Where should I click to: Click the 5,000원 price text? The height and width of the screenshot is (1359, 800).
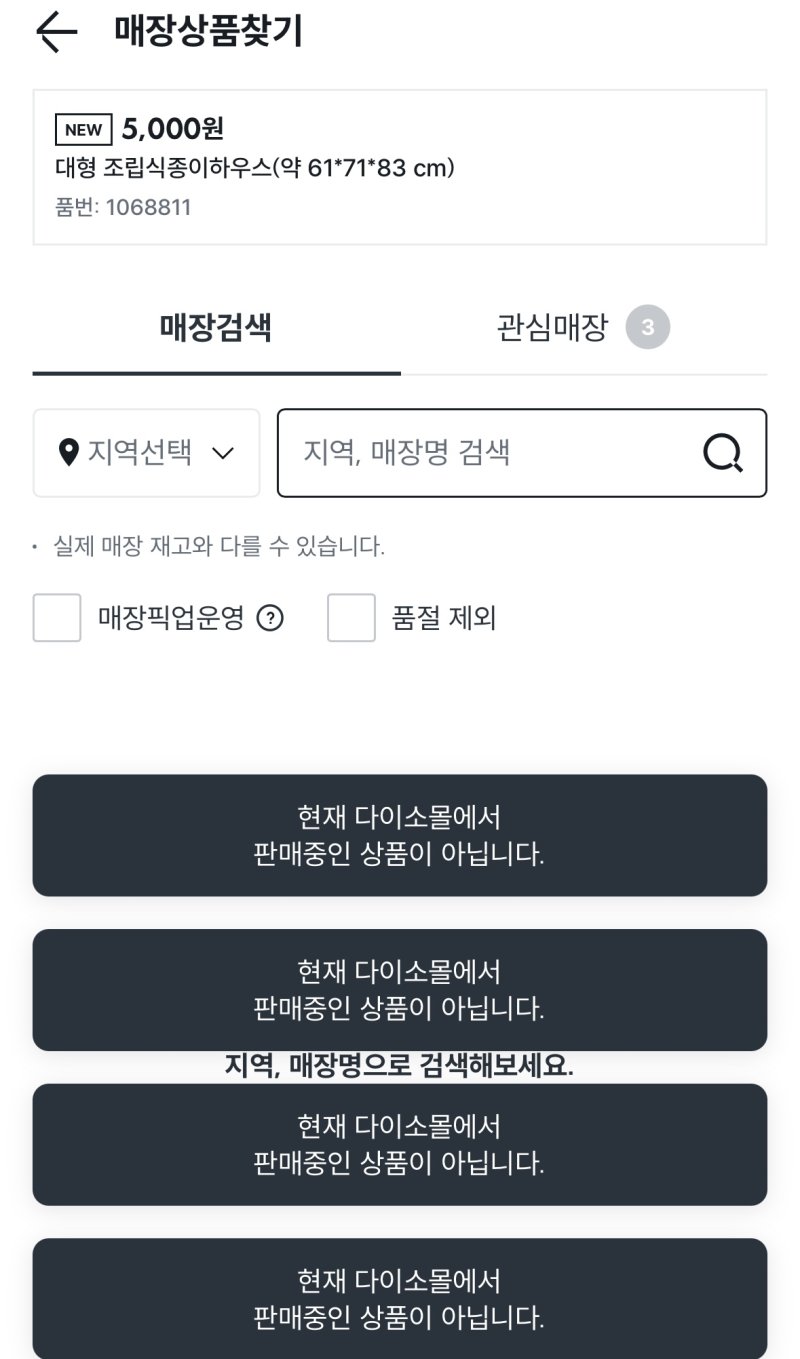[172, 129]
